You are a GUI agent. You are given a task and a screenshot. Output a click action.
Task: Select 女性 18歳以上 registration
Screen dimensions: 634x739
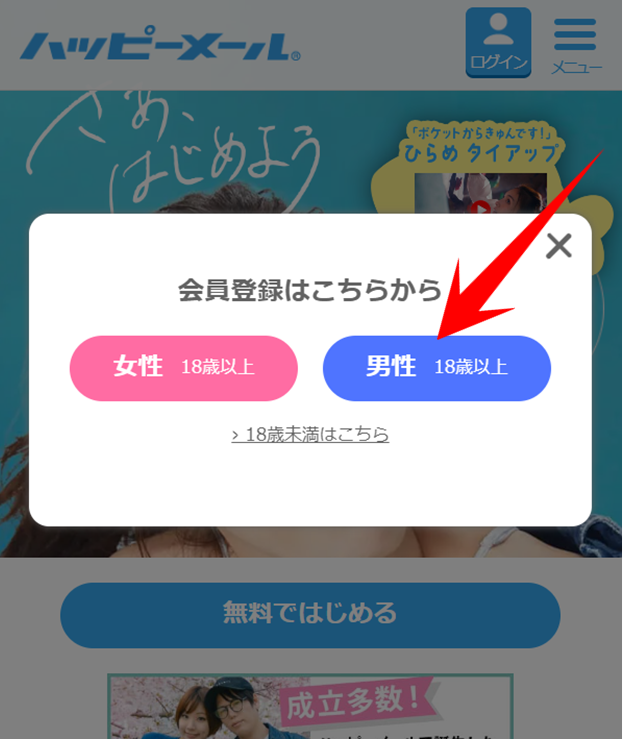[183, 367]
